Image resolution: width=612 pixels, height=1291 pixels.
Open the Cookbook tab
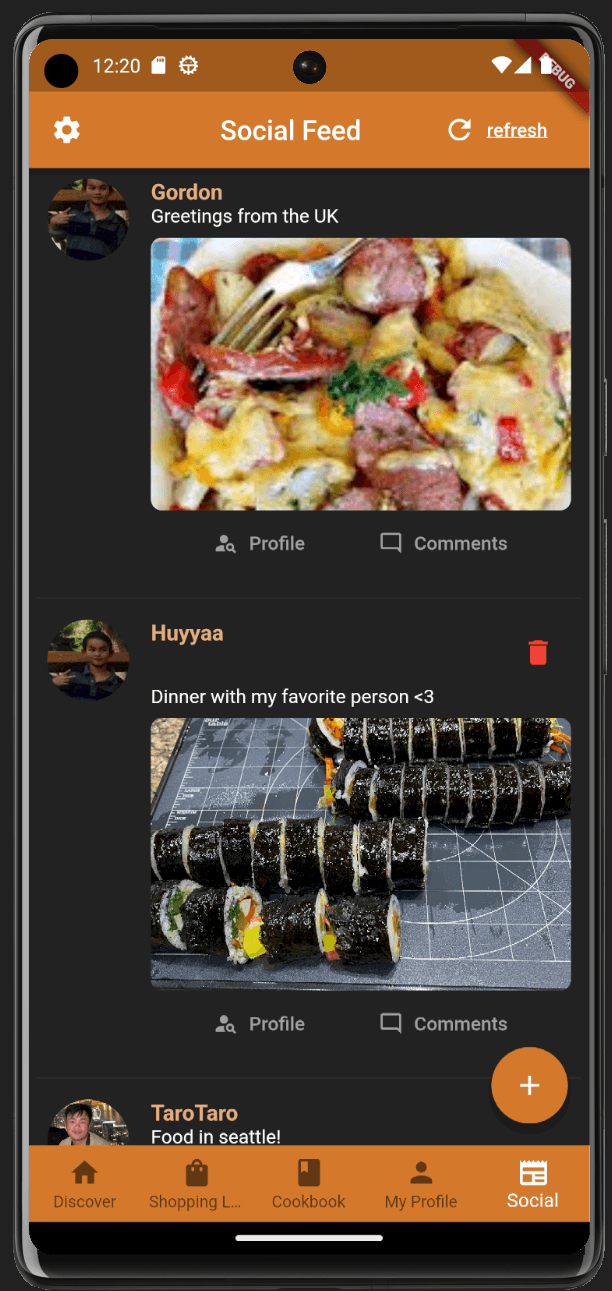point(308,1185)
